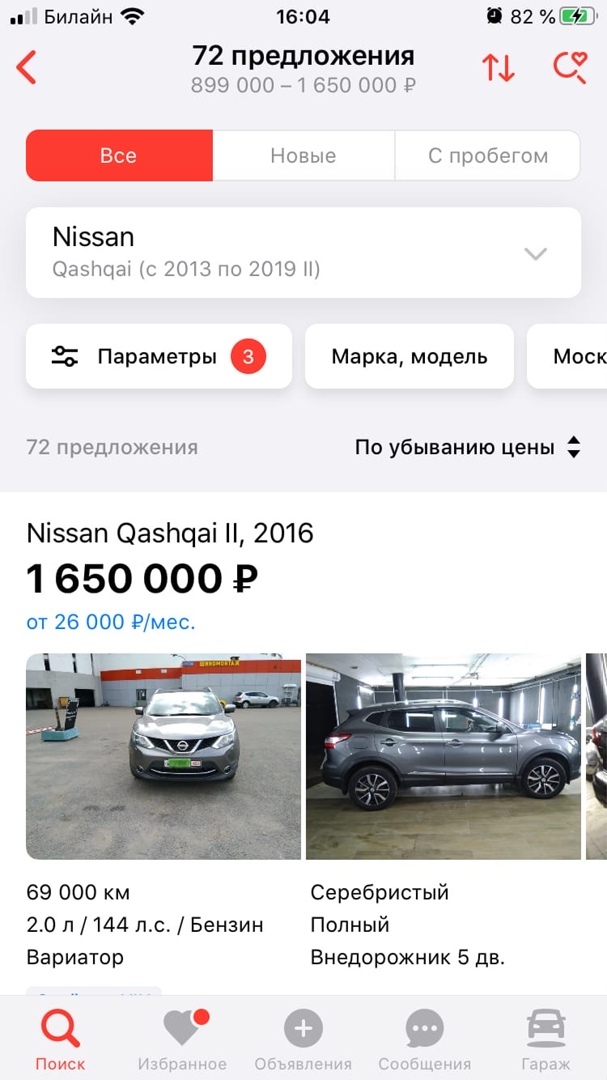Viewport: 607px width, 1080px height.
Task: Save this search with heart icon
Action: pyautogui.click(x=570, y=68)
